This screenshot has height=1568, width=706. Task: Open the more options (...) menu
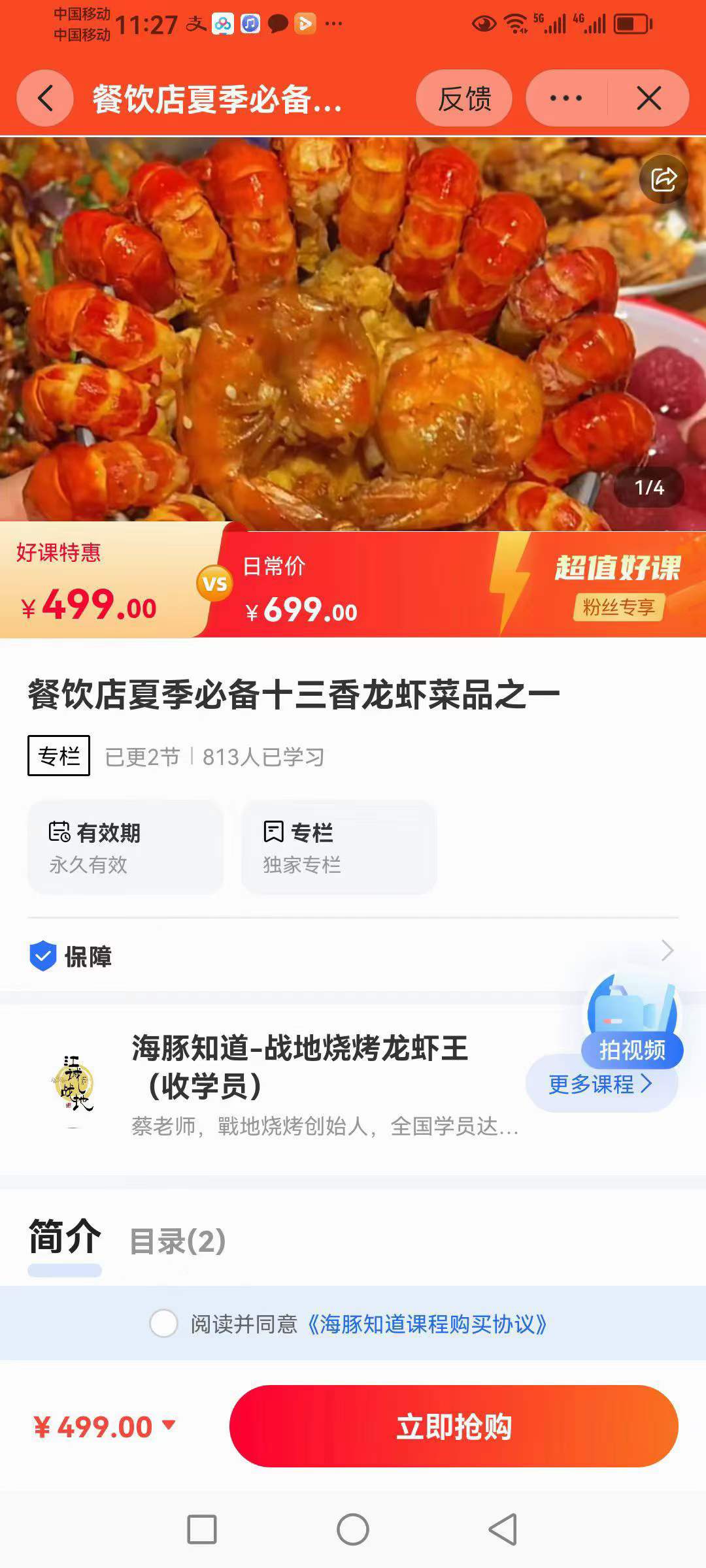pyautogui.click(x=565, y=98)
